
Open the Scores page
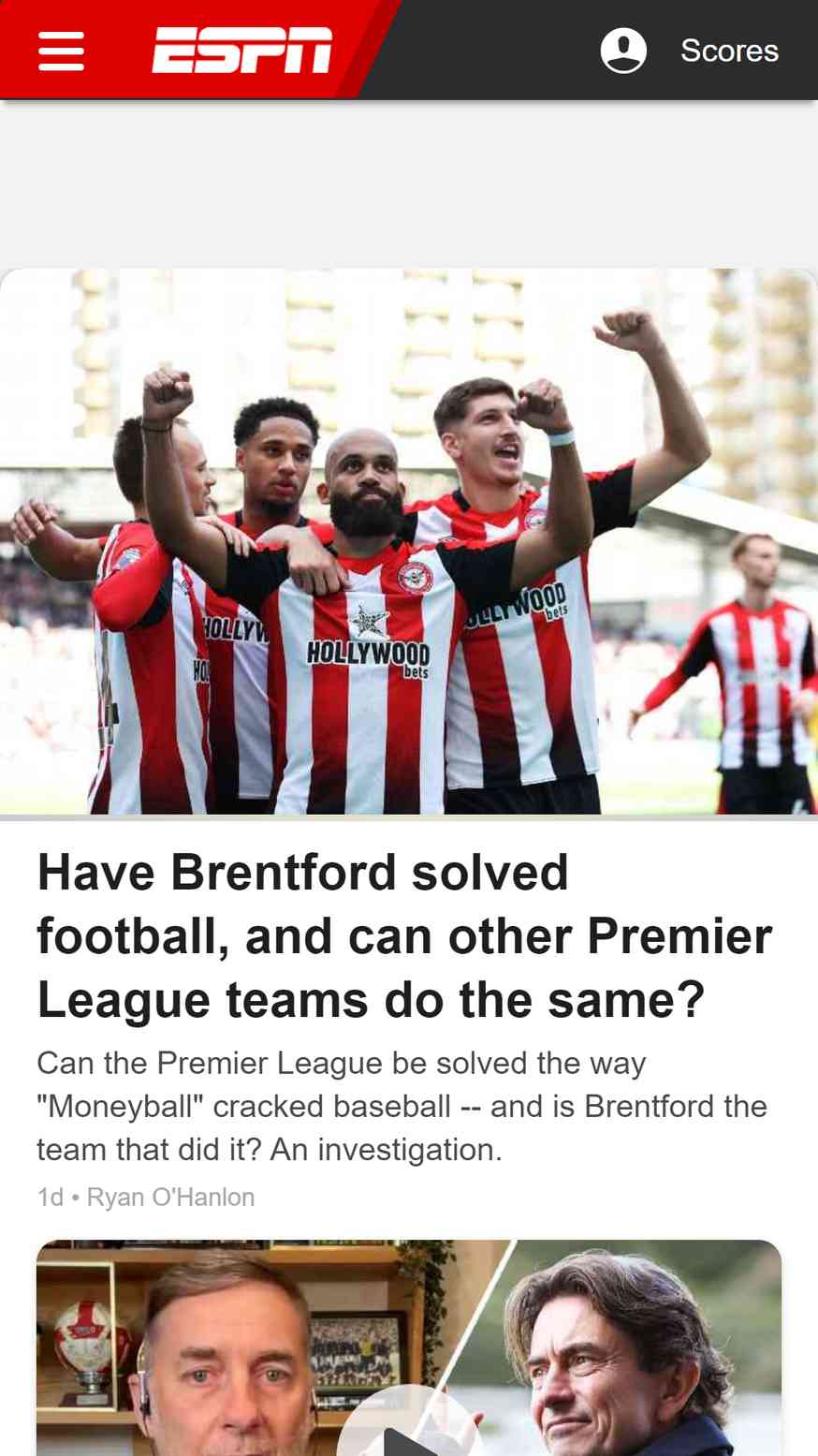pos(729,51)
